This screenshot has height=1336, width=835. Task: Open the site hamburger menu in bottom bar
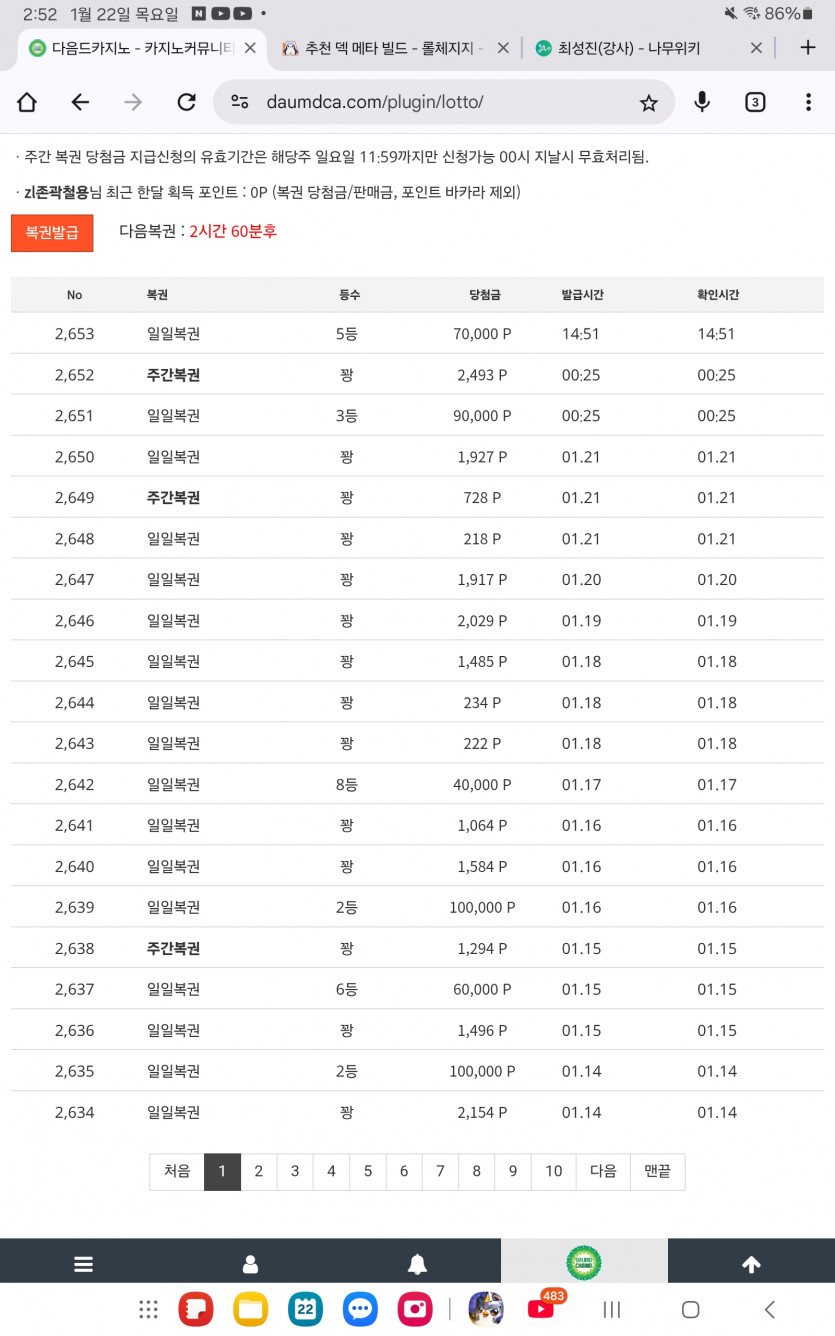coord(83,1262)
